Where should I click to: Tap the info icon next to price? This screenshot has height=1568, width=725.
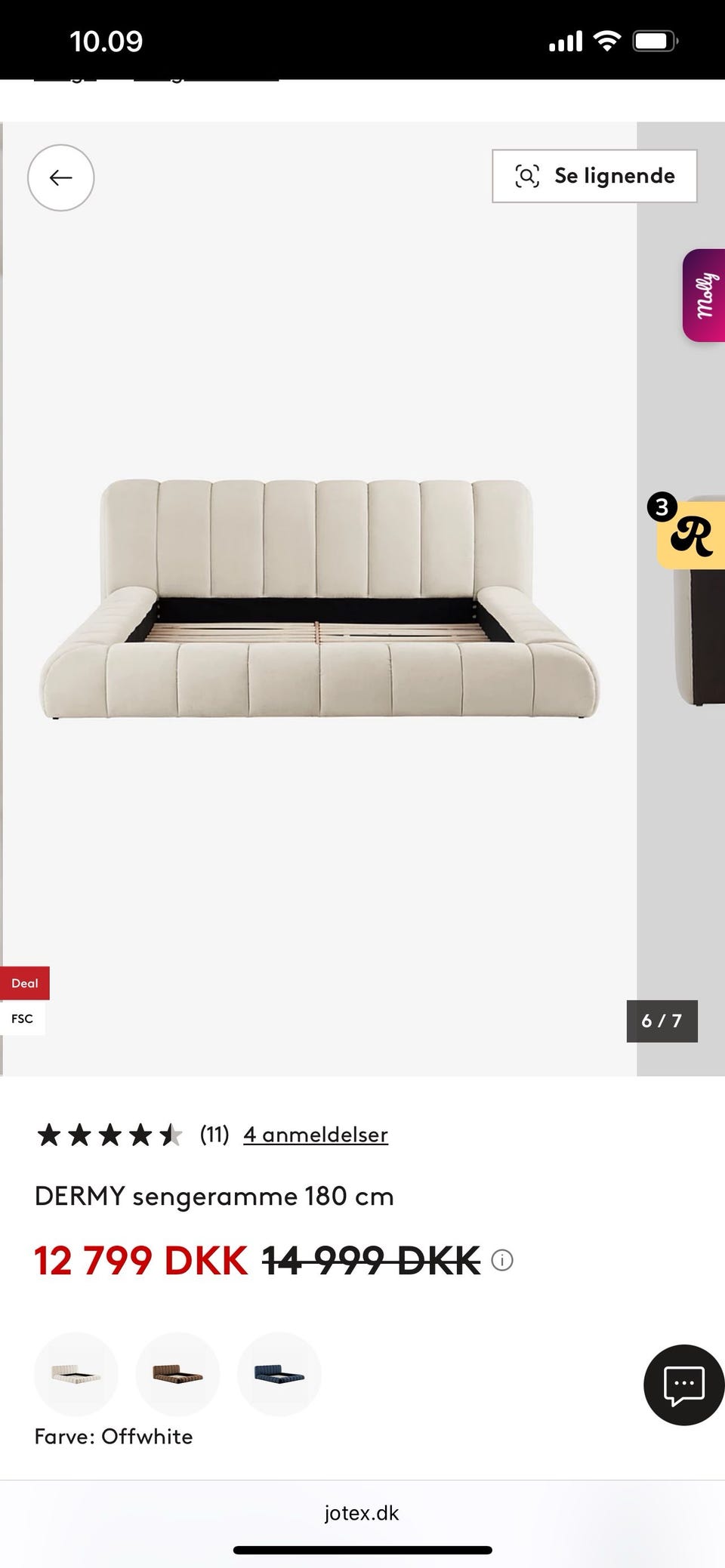click(501, 1260)
